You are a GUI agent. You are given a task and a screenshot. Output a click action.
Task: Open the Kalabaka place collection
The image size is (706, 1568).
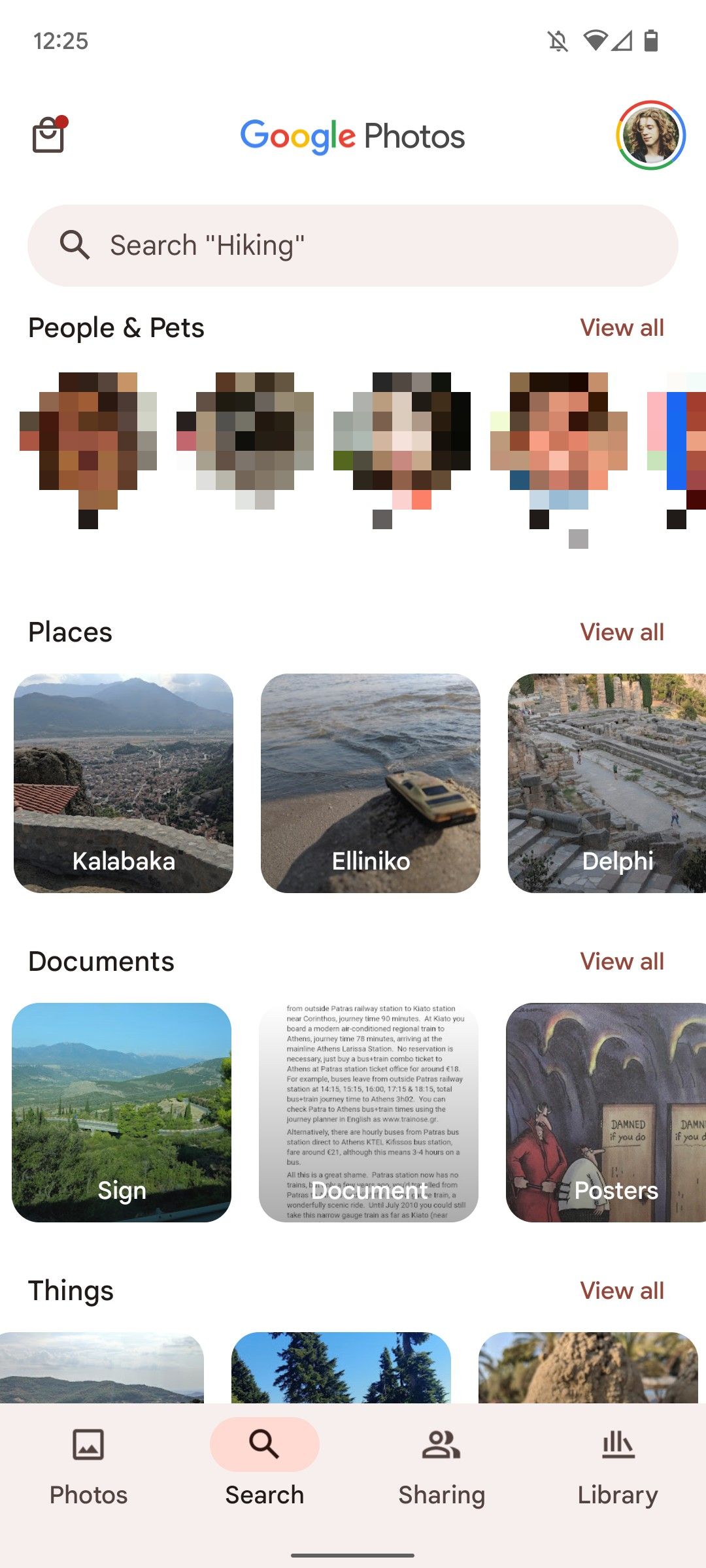(x=124, y=782)
